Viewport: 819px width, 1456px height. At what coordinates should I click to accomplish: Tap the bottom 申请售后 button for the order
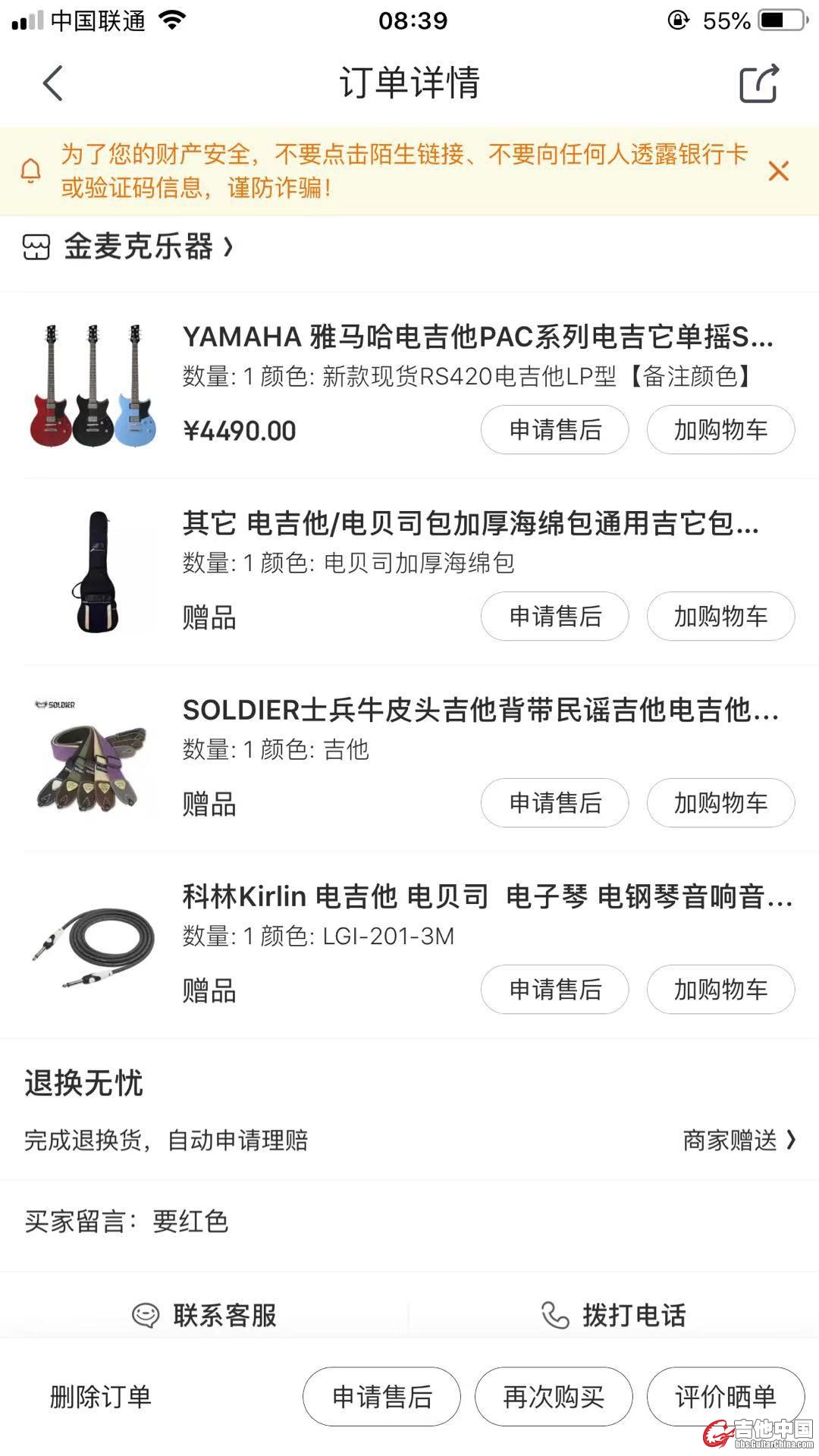point(381,1397)
